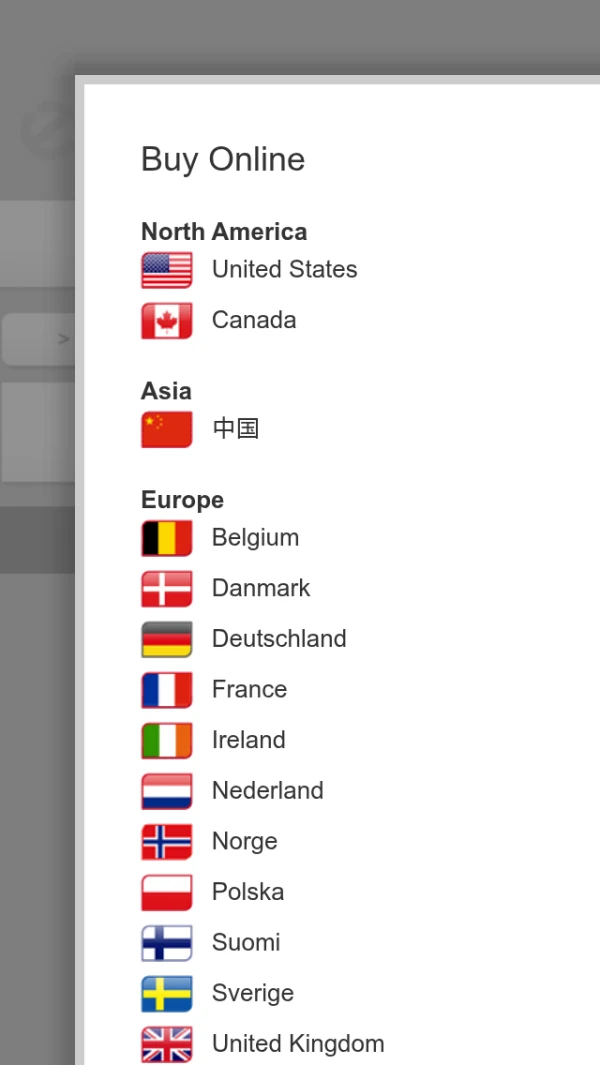Select Norge country option

coord(244,842)
